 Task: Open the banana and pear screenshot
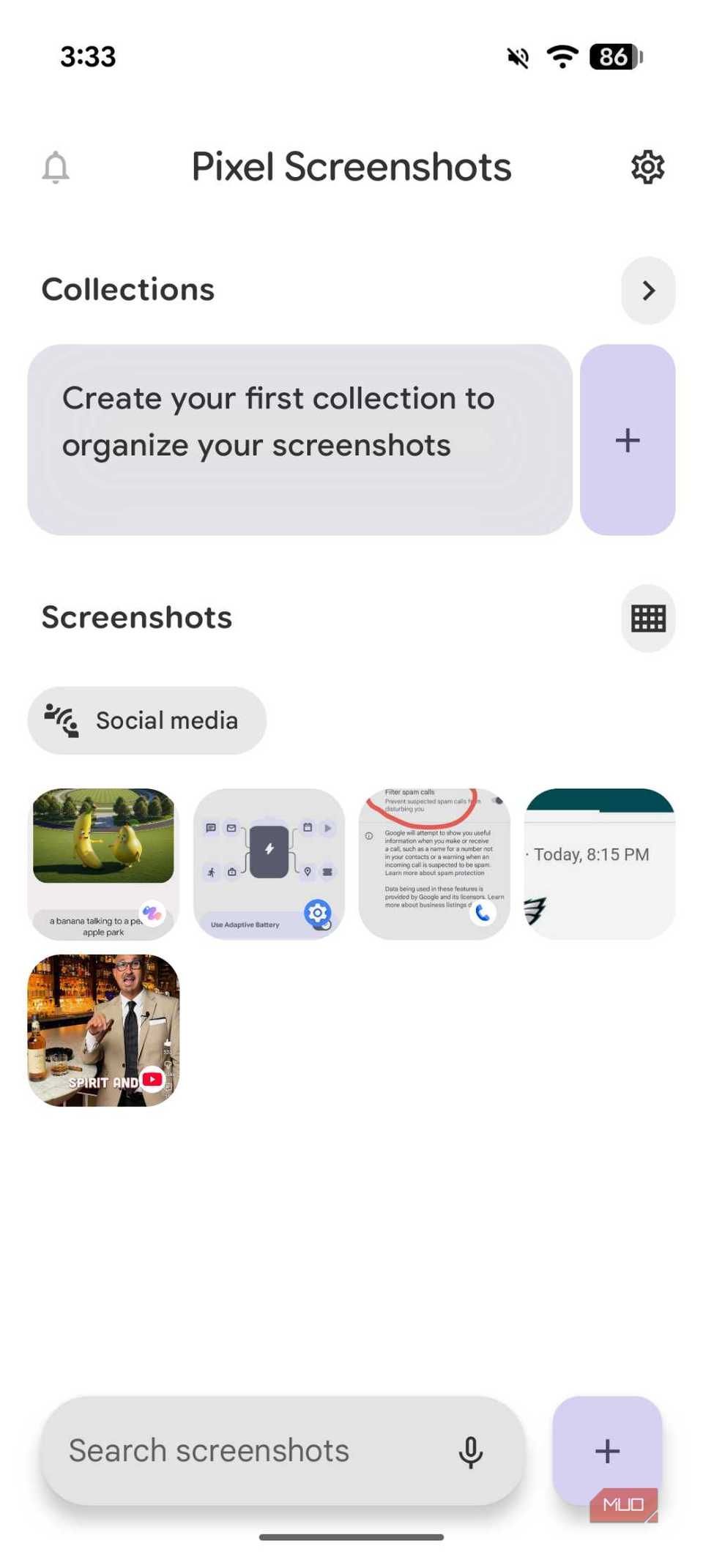[x=103, y=864]
